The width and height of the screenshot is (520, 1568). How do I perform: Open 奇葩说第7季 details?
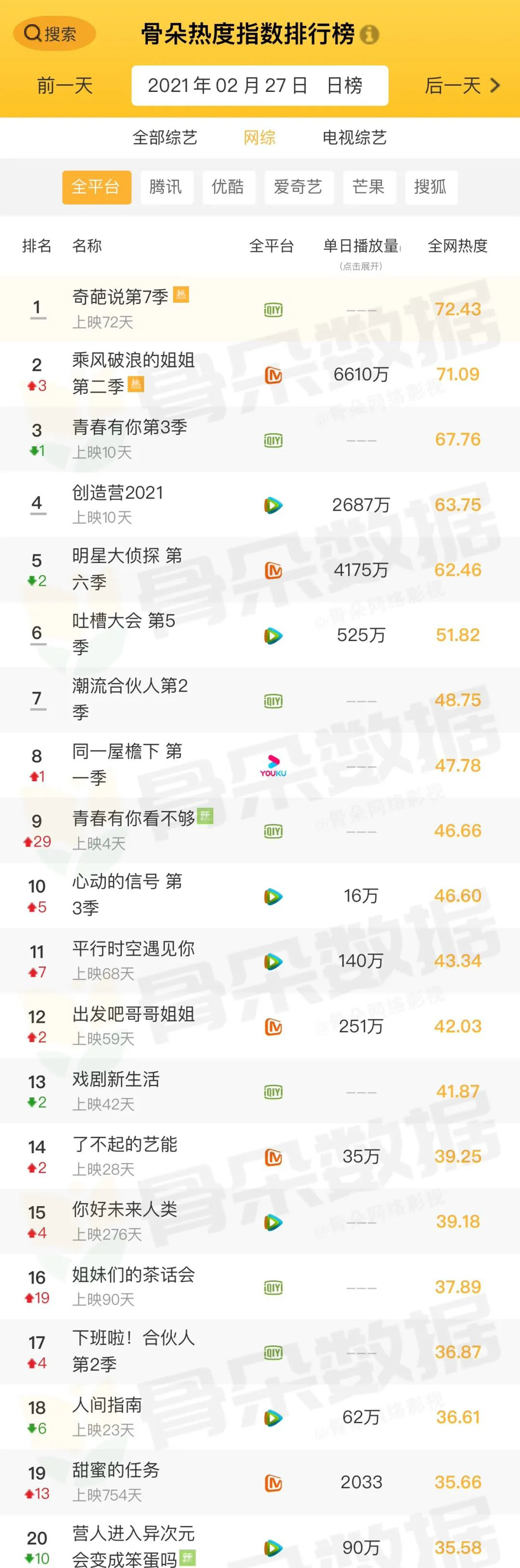click(120, 297)
